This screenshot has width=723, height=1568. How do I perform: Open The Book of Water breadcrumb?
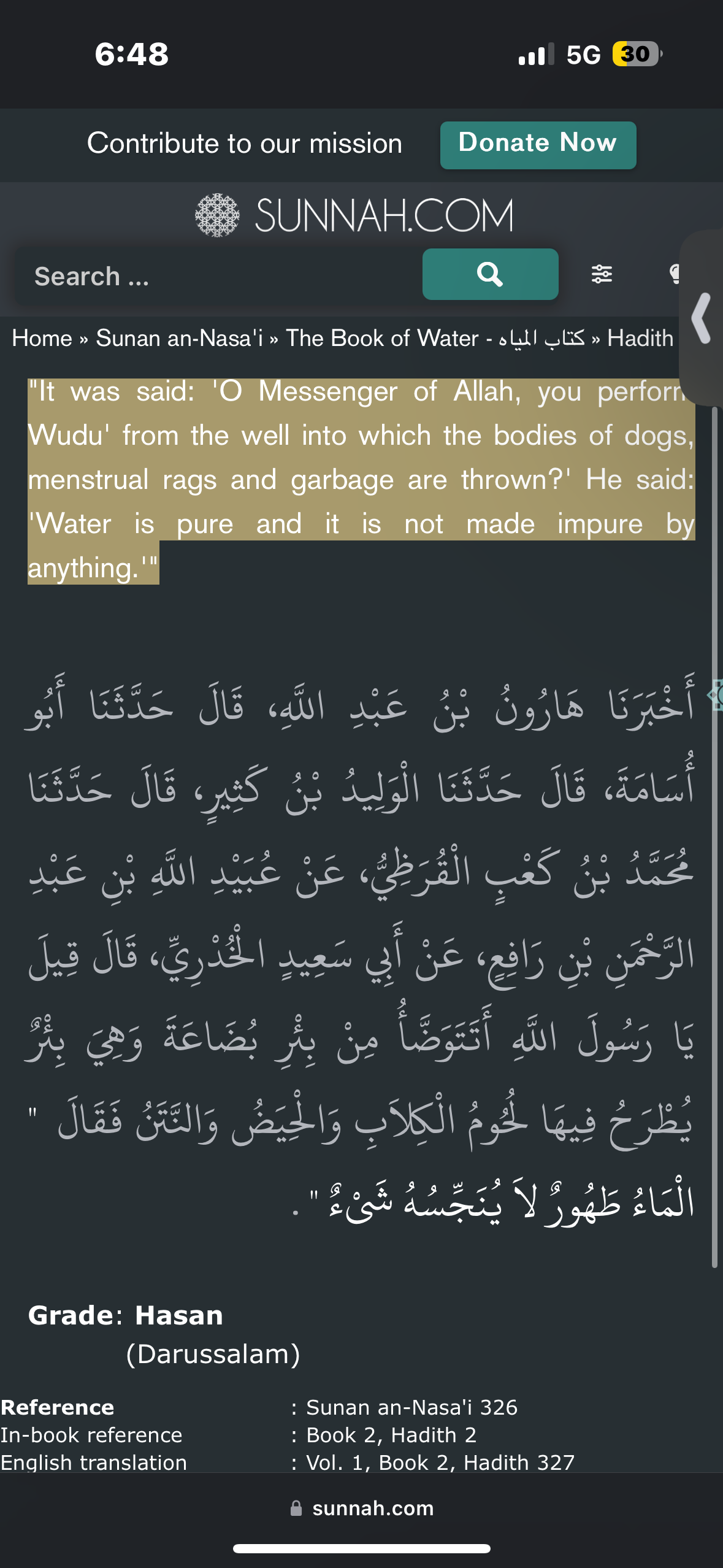pyautogui.click(x=435, y=338)
